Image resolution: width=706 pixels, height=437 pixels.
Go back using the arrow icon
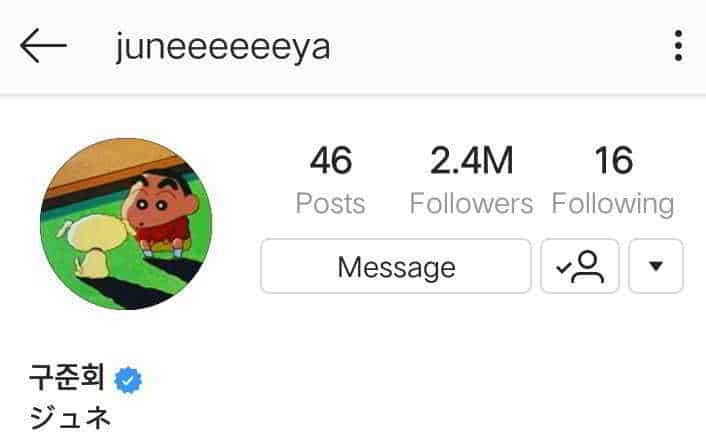pyautogui.click(x=43, y=46)
